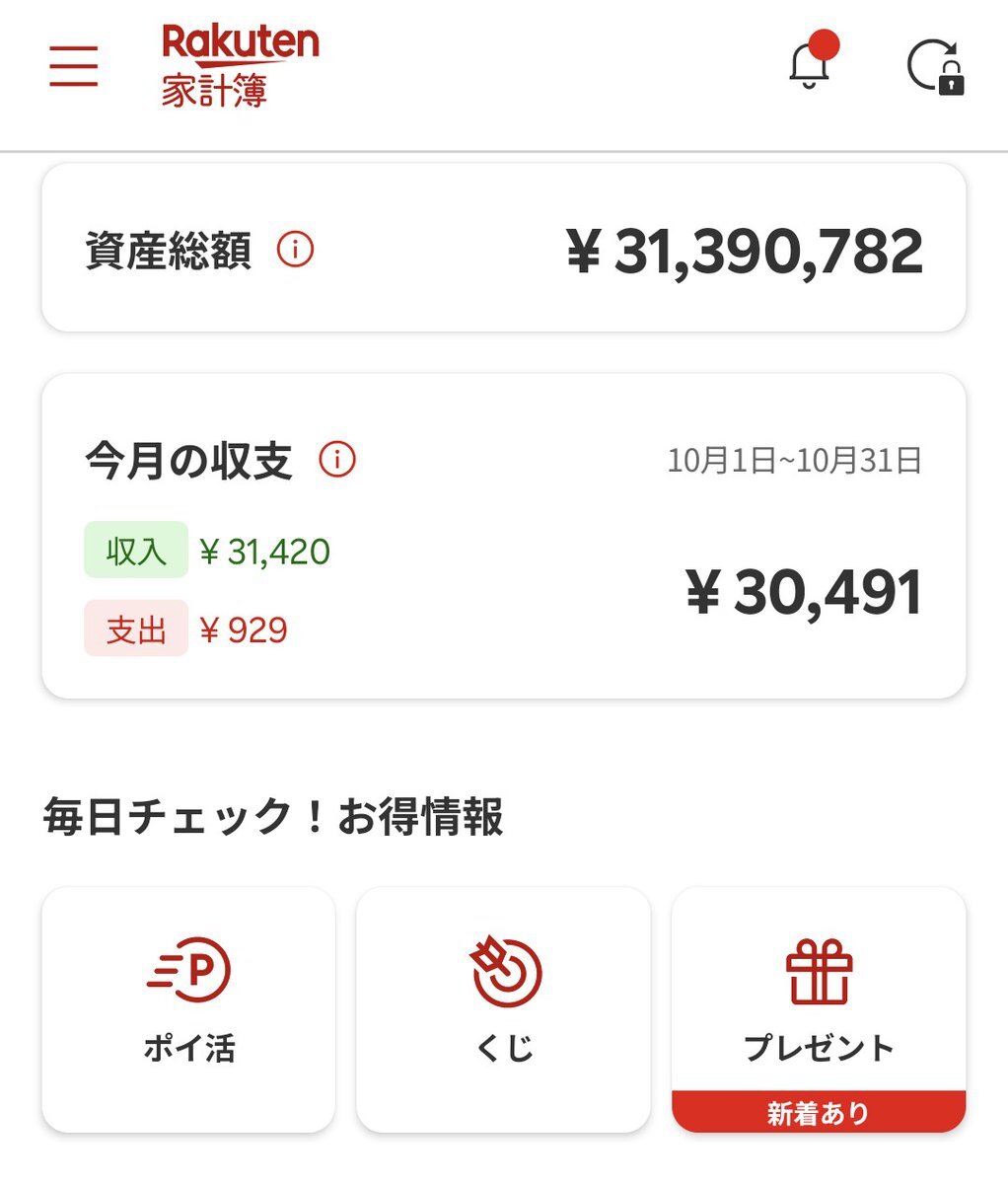The height and width of the screenshot is (1184, 1008).
Task: Open the notifications bell
Action: 809,65
